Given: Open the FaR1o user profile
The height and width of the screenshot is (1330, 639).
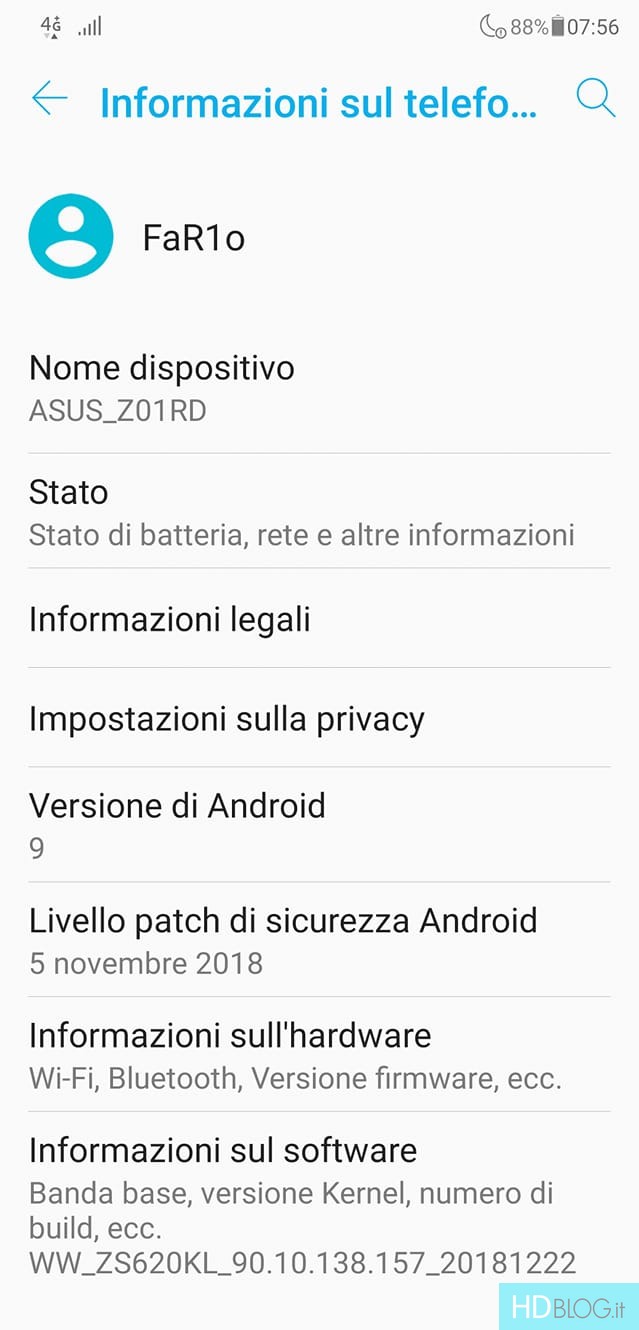Looking at the screenshot, I should click(x=319, y=237).
